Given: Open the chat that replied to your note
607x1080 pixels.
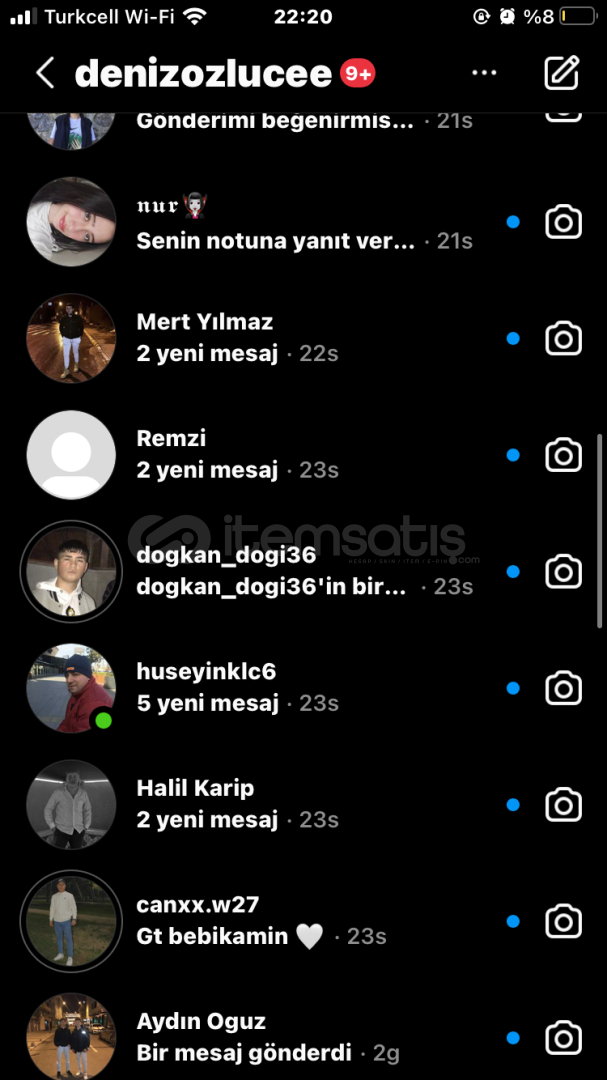Looking at the screenshot, I should point(303,222).
